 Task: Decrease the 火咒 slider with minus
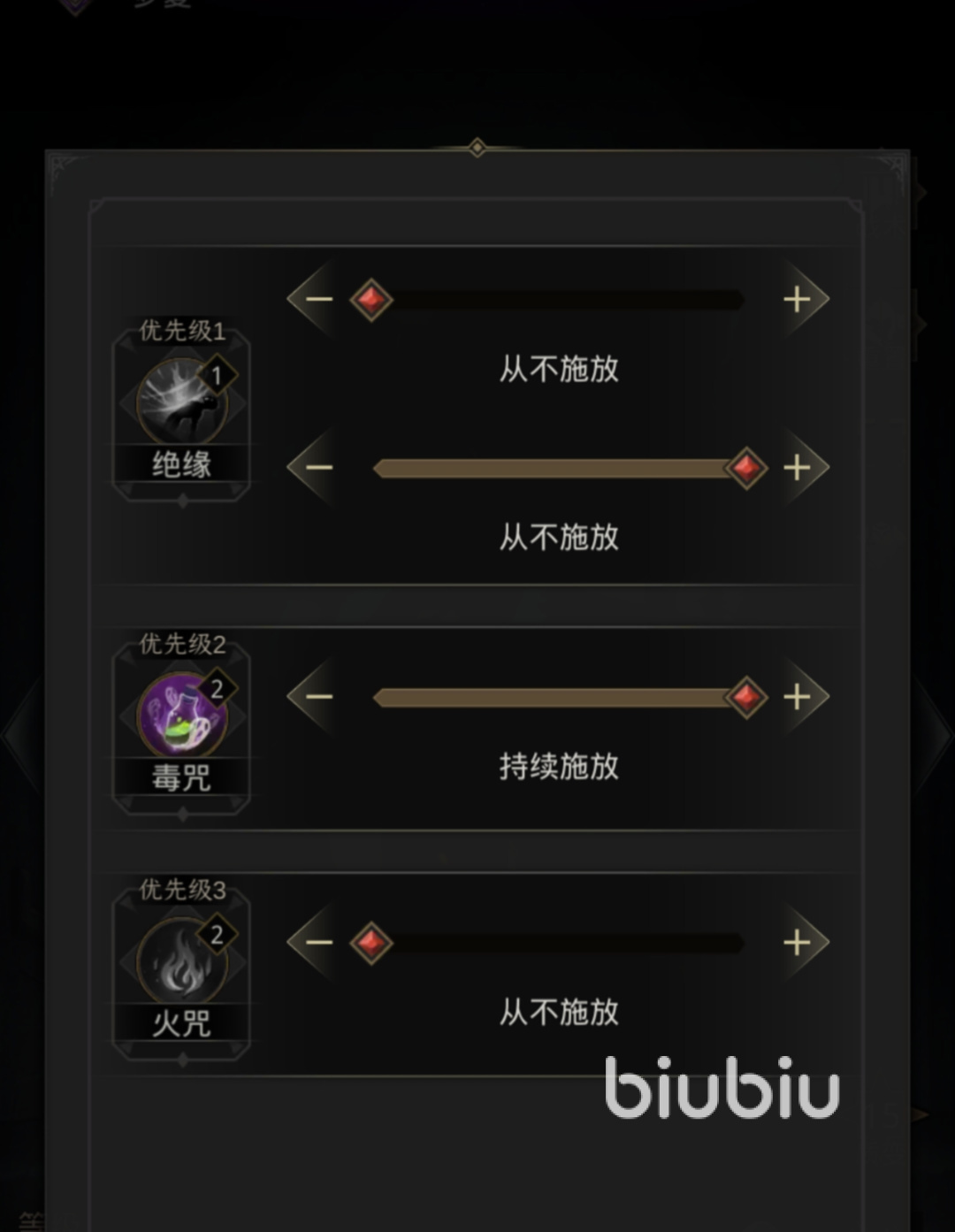[318, 942]
